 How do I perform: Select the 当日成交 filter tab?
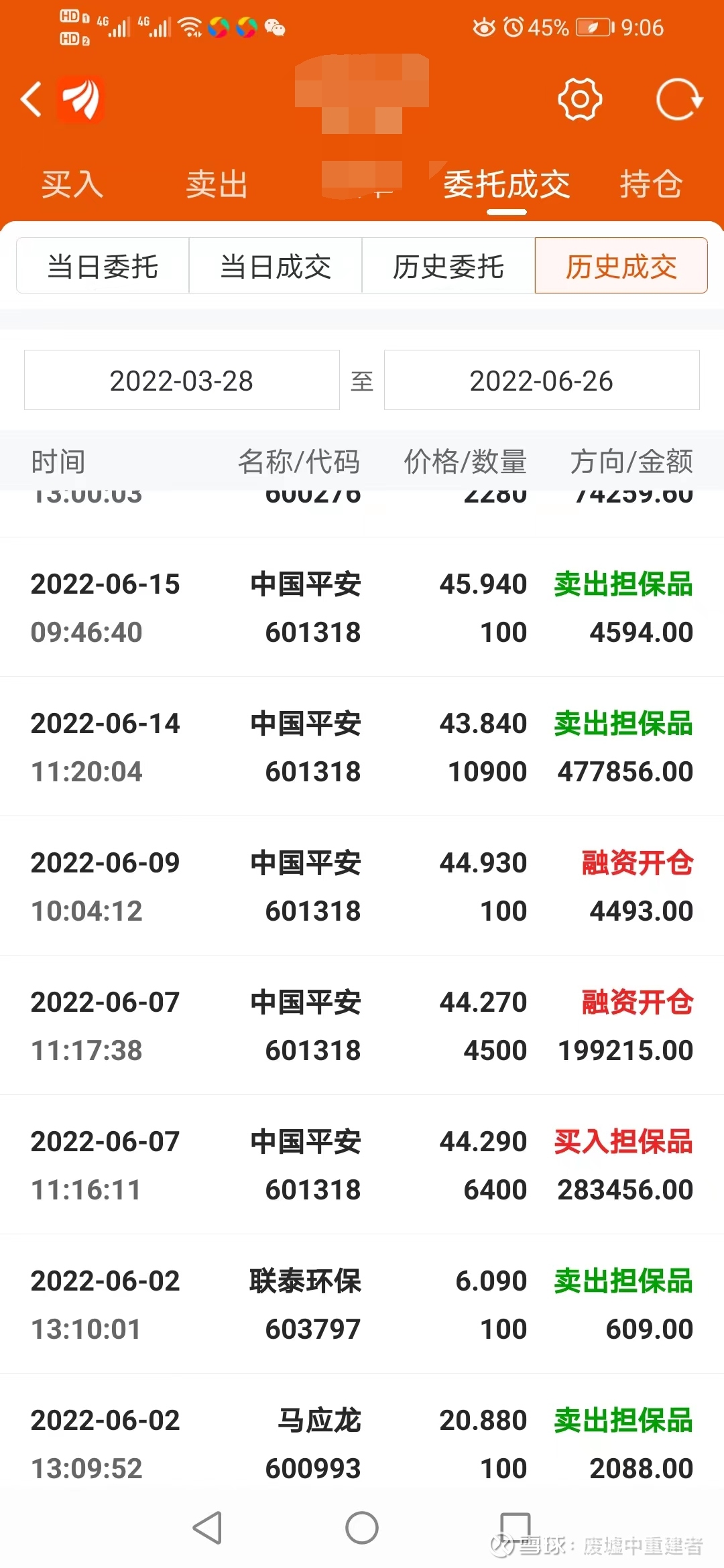click(276, 267)
